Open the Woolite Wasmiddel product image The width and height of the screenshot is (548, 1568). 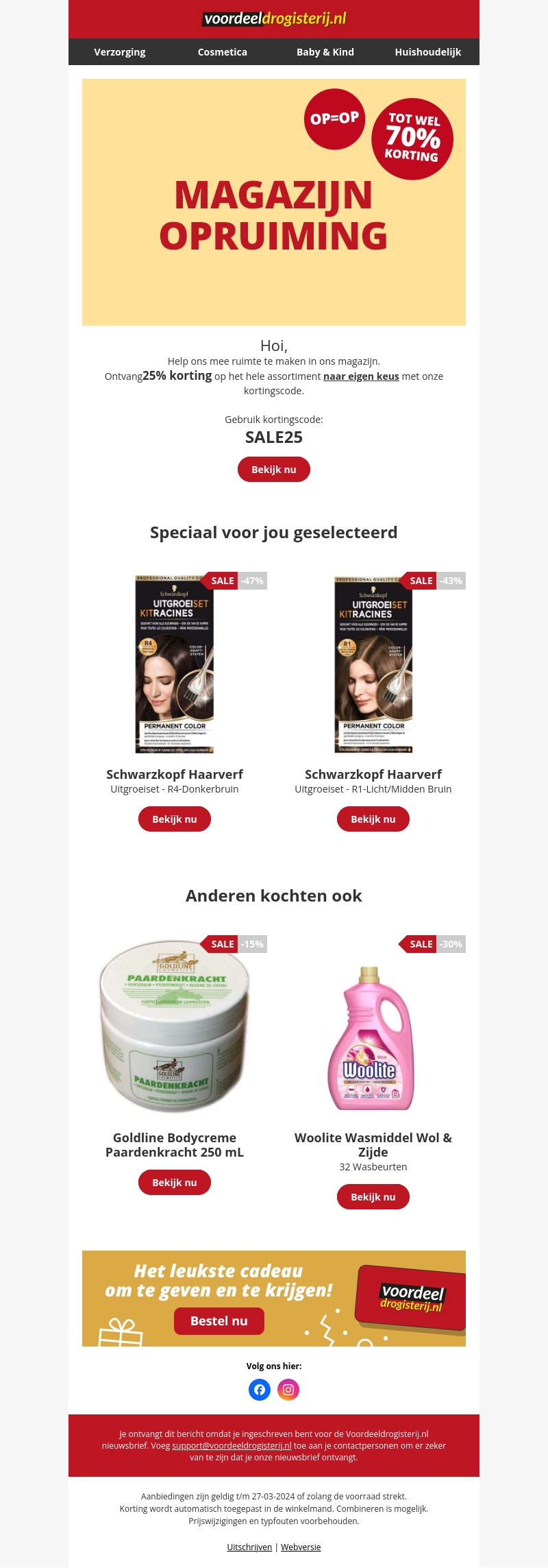point(373,1035)
